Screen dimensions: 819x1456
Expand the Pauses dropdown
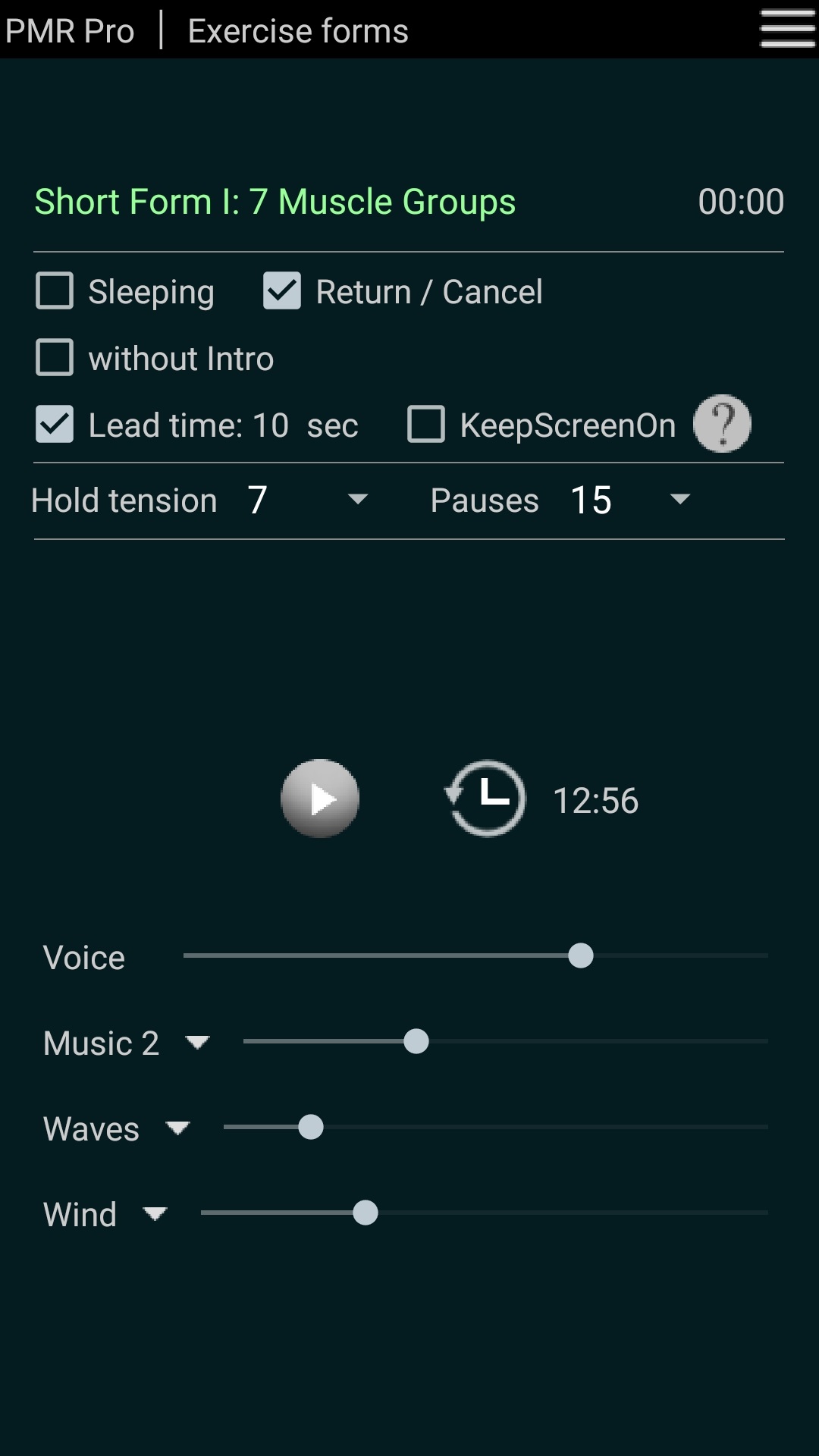coord(679,500)
